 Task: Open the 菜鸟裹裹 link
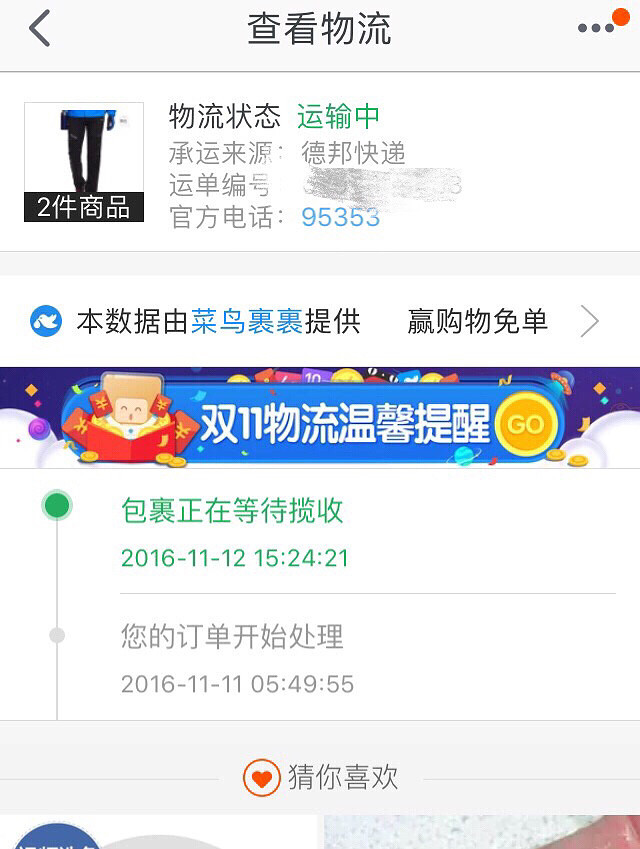246,322
